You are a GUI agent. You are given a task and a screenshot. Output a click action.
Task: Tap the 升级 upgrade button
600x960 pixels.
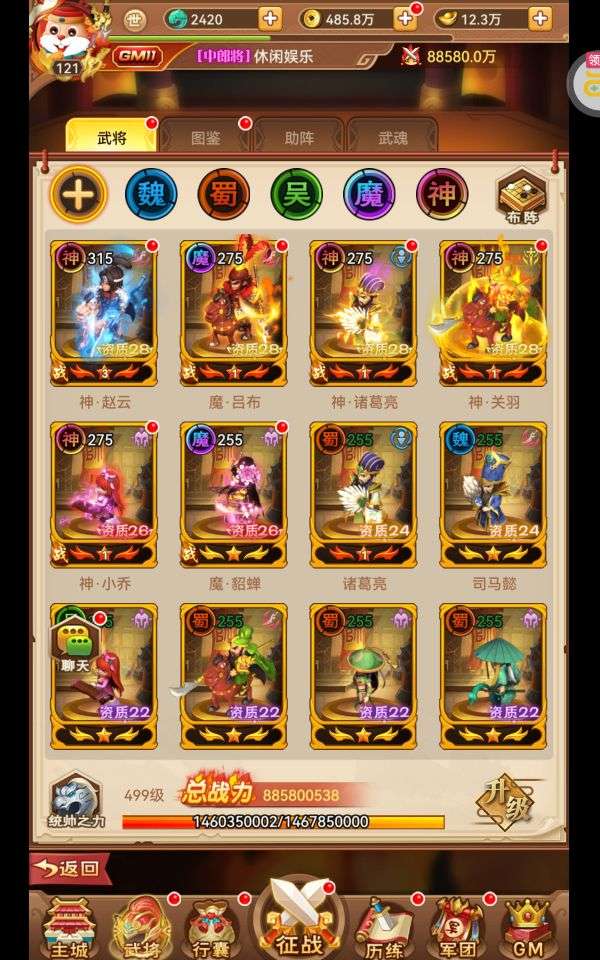504,801
